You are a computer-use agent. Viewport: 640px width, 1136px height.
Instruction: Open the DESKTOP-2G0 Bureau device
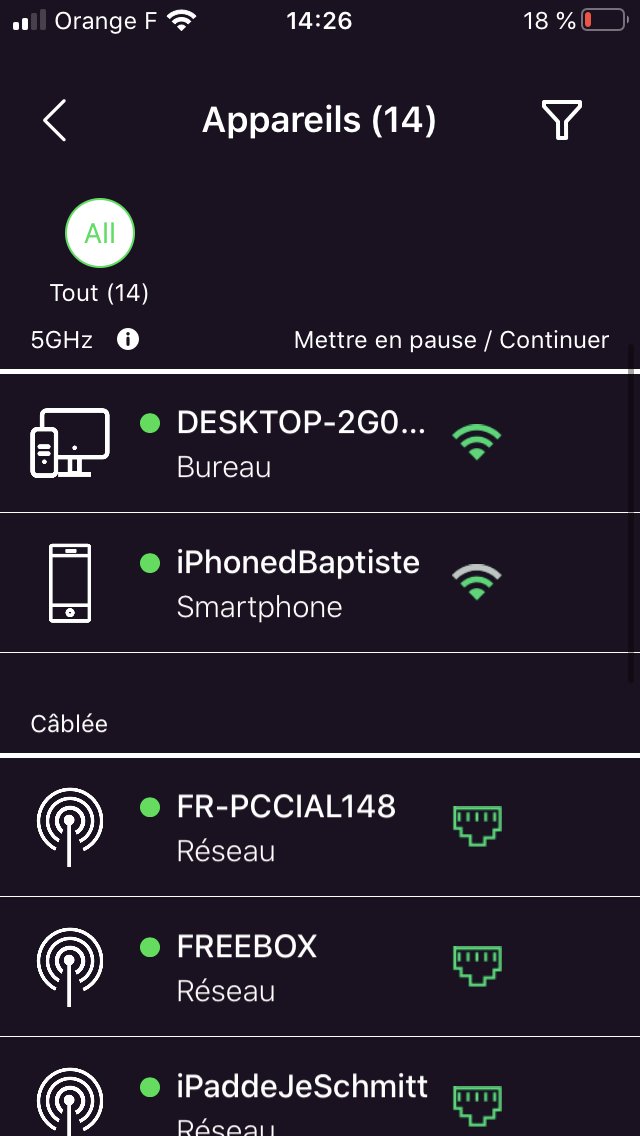pyautogui.click(x=300, y=443)
